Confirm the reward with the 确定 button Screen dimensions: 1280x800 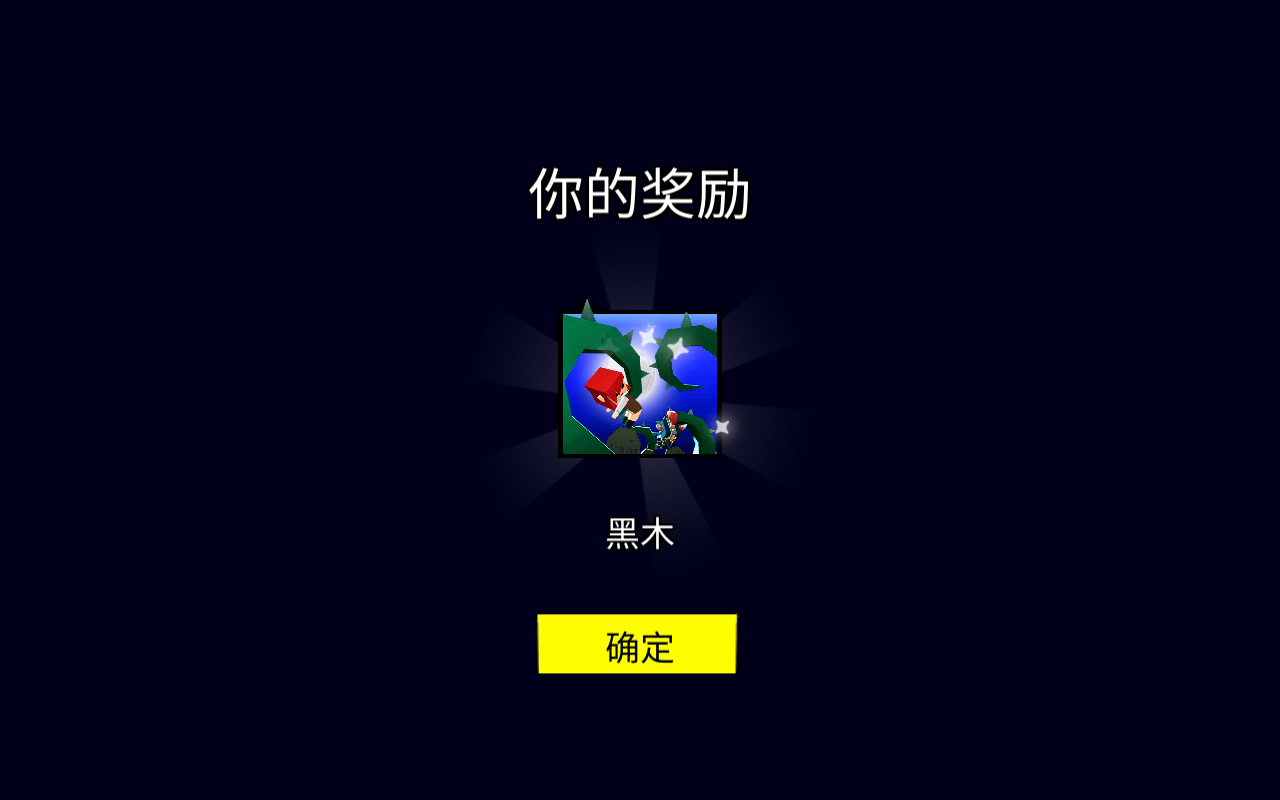[x=637, y=644]
